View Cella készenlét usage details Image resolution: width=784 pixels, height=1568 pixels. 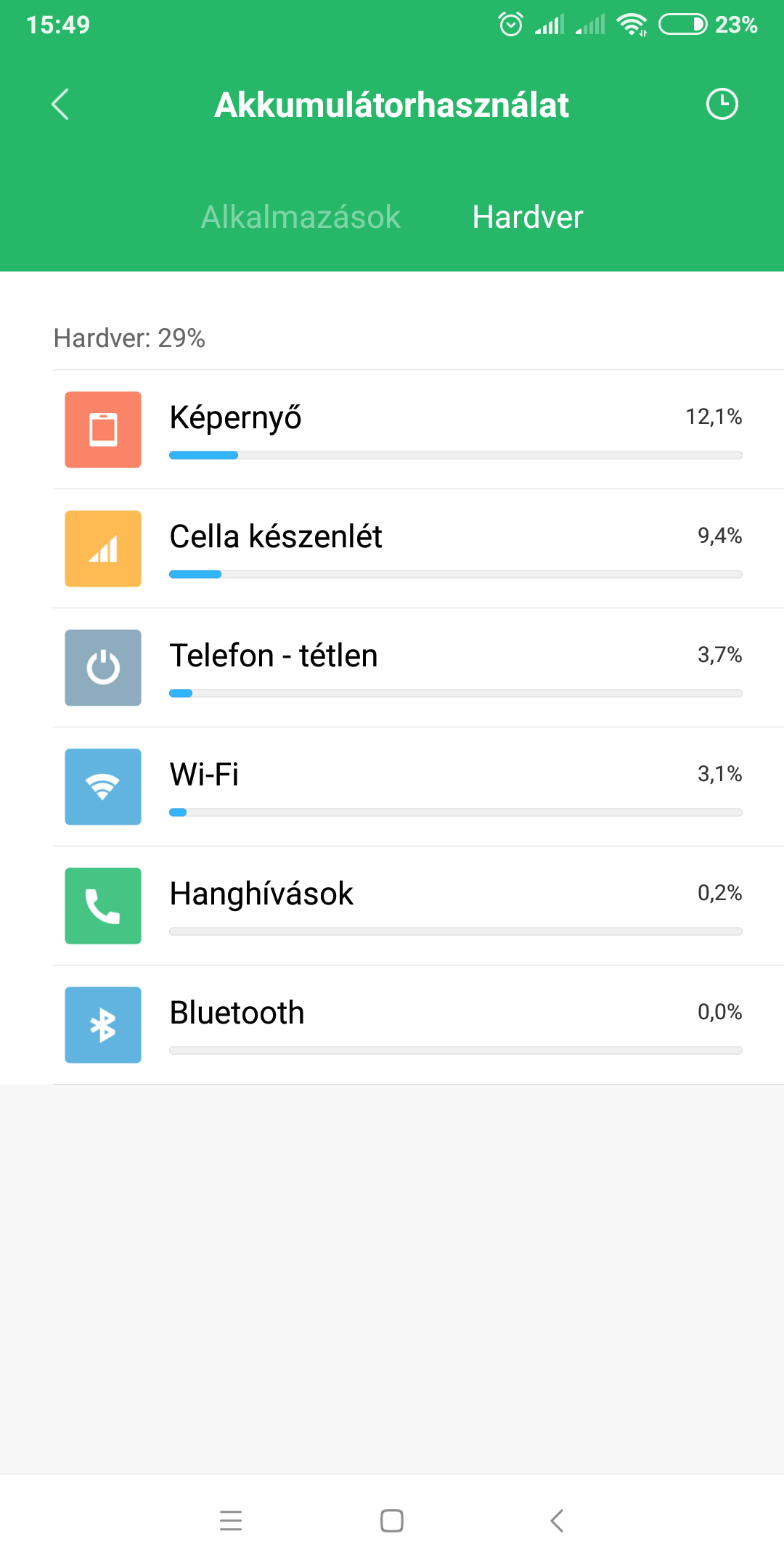[418, 549]
